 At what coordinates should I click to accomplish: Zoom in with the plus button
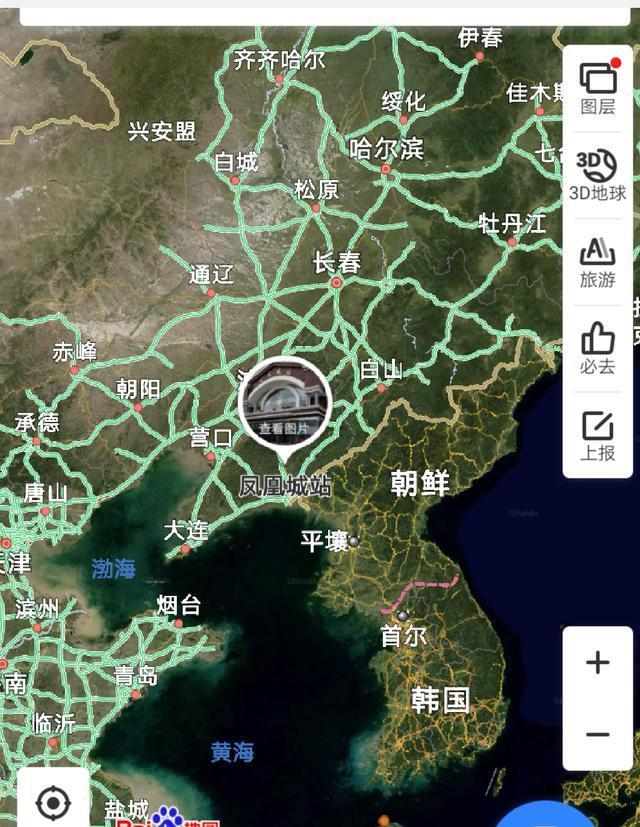(598, 662)
